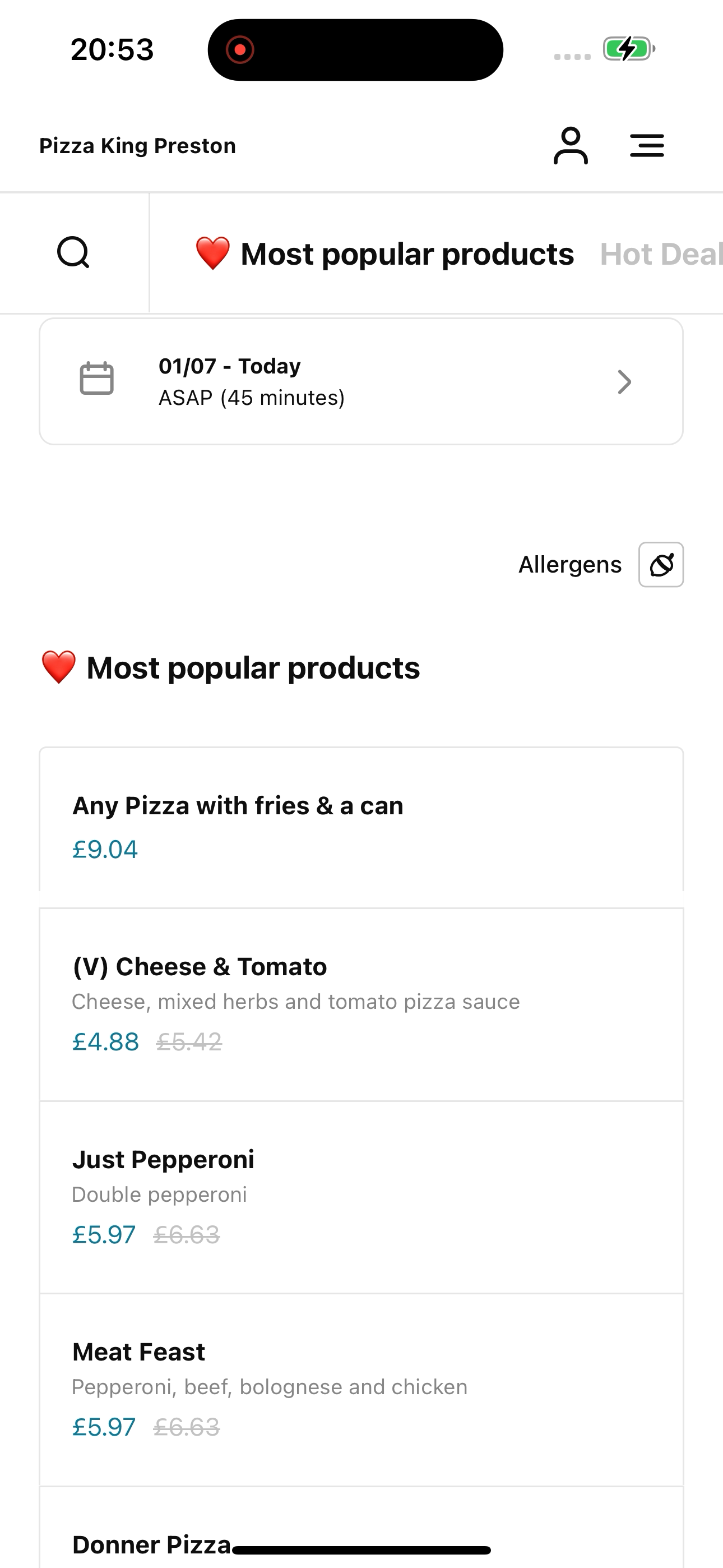Switch to the Hot Deals tab
The height and width of the screenshot is (1568, 723).
click(661, 254)
